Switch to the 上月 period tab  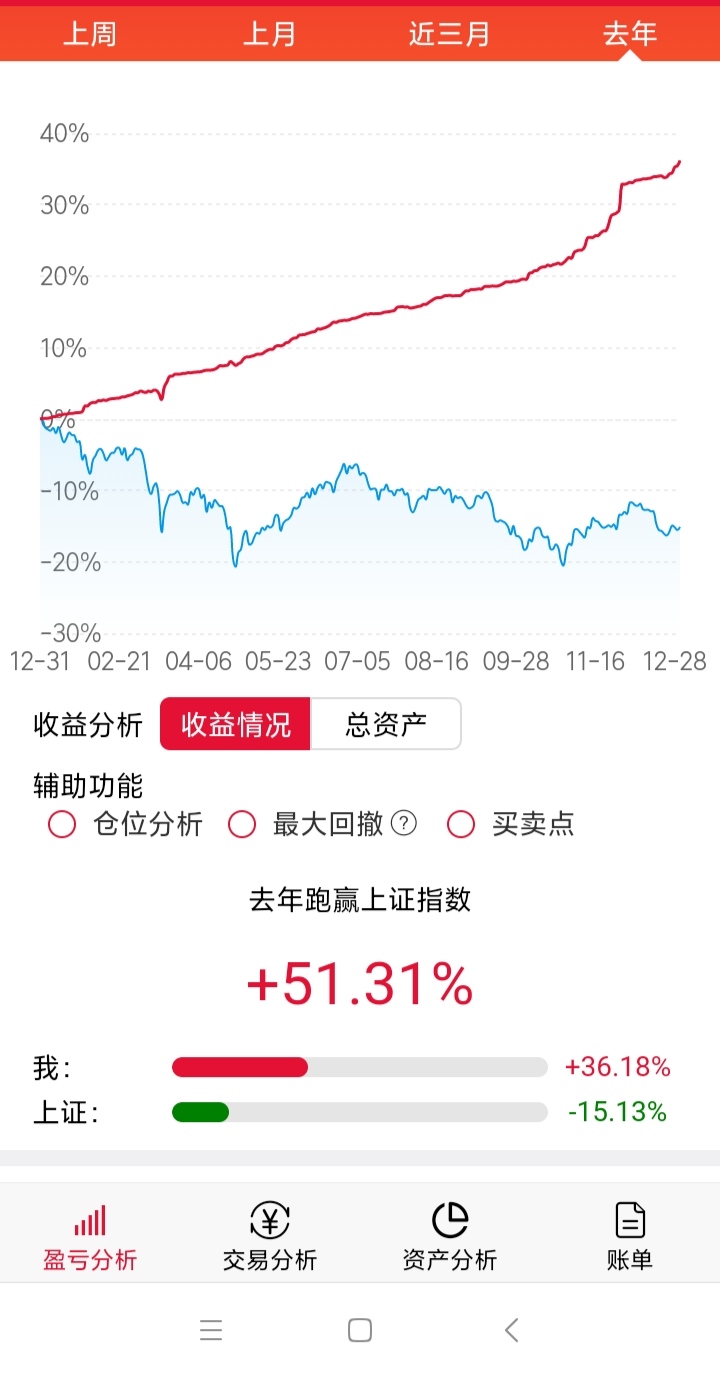pyautogui.click(x=270, y=34)
